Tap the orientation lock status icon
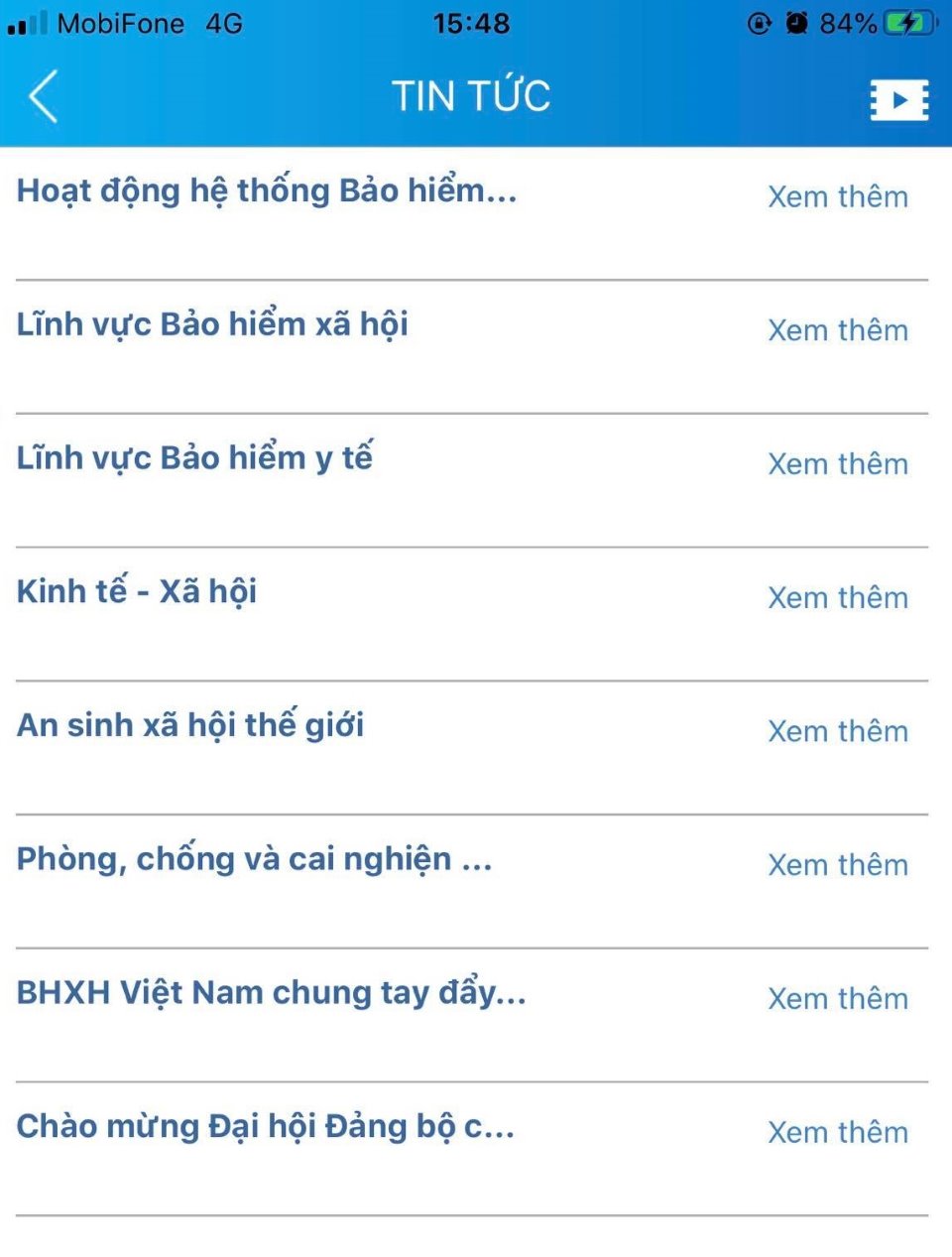This screenshot has height=1257, width=952. [759, 22]
